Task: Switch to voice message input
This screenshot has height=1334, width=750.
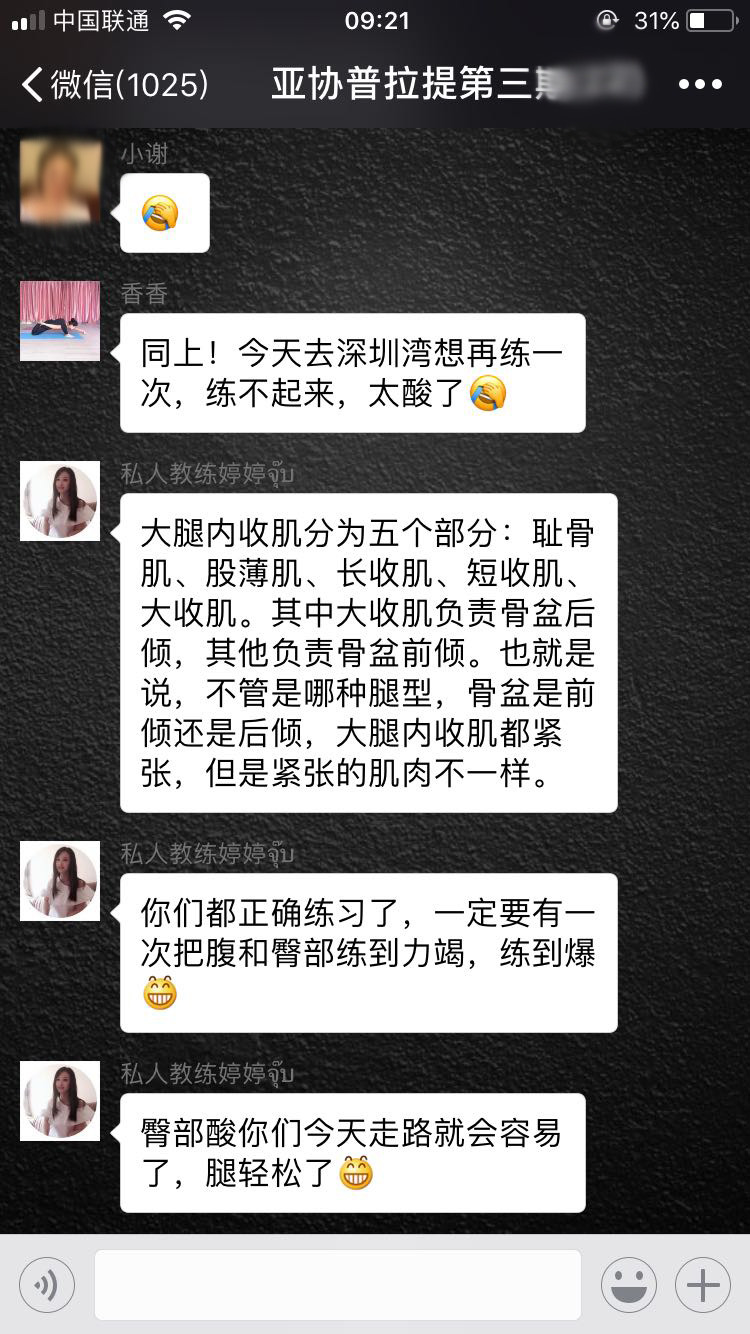Action: coord(46,1284)
